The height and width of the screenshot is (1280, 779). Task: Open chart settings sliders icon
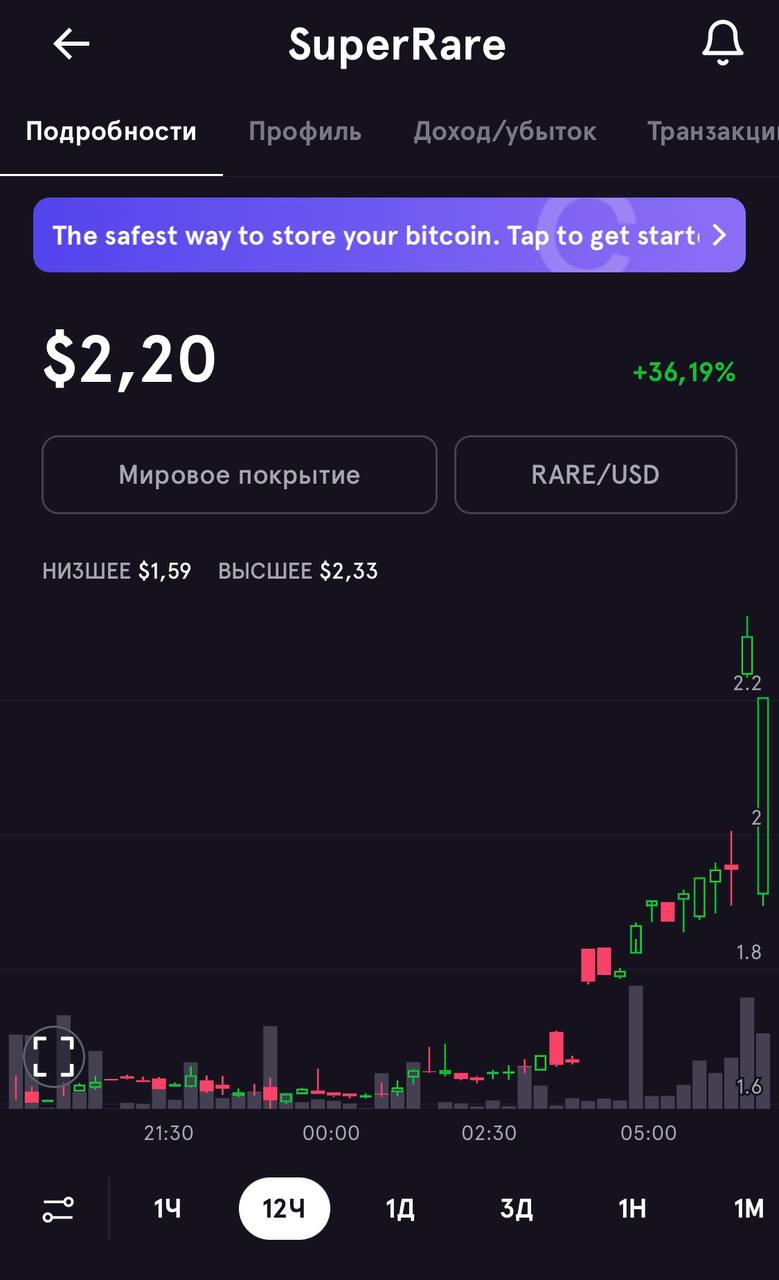tap(58, 1209)
